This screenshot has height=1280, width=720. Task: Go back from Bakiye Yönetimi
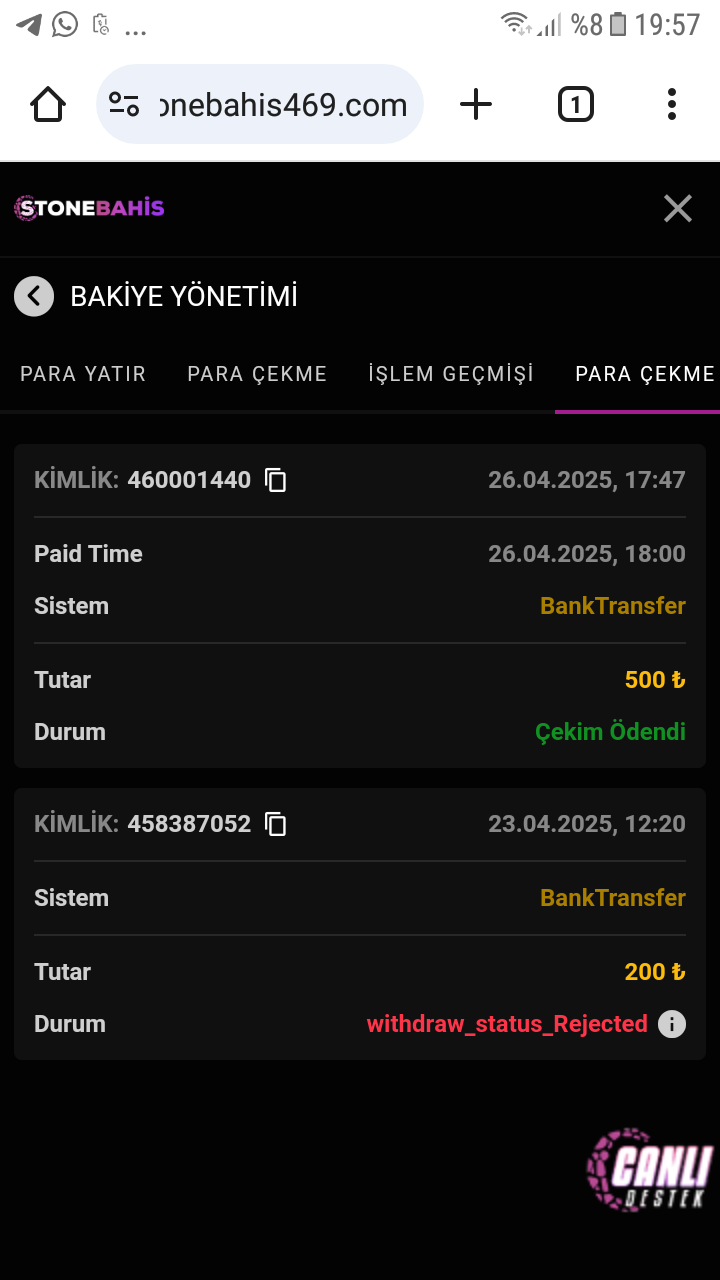(34, 296)
